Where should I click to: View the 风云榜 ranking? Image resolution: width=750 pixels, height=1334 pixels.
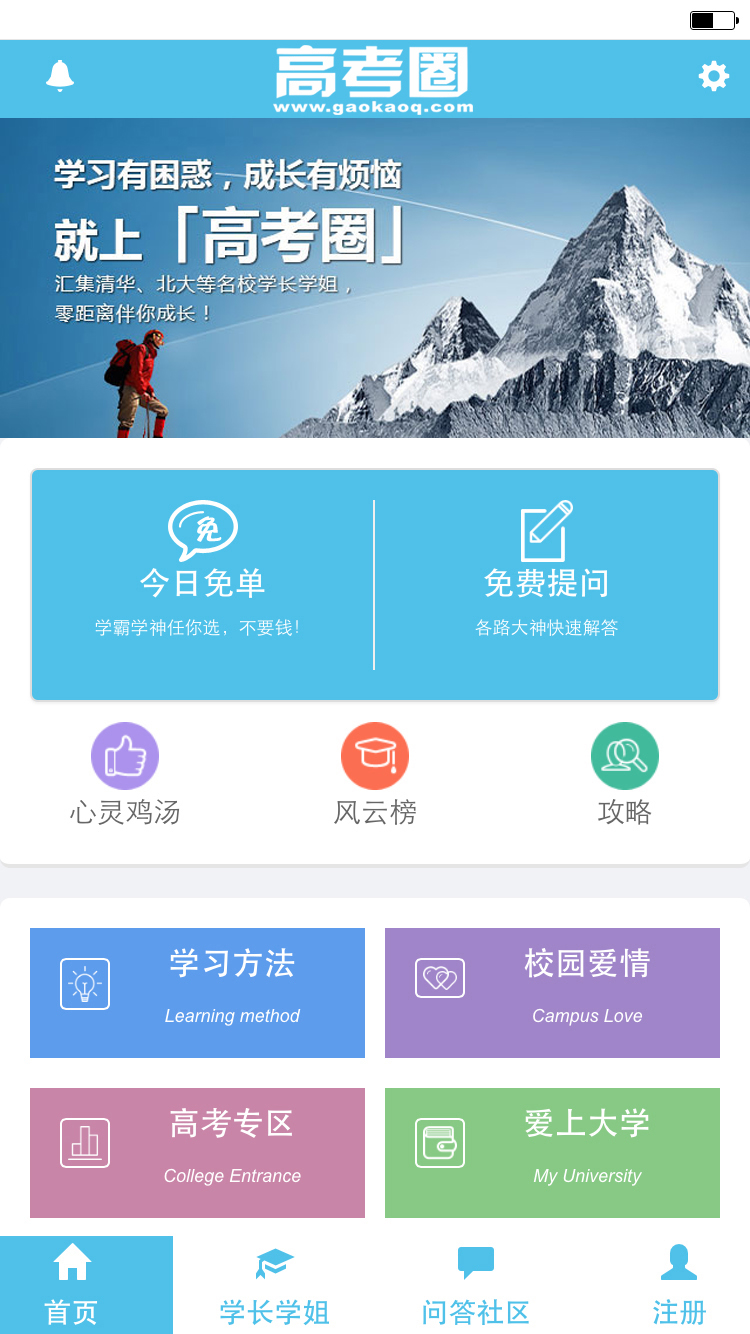click(x=375, y=775)
